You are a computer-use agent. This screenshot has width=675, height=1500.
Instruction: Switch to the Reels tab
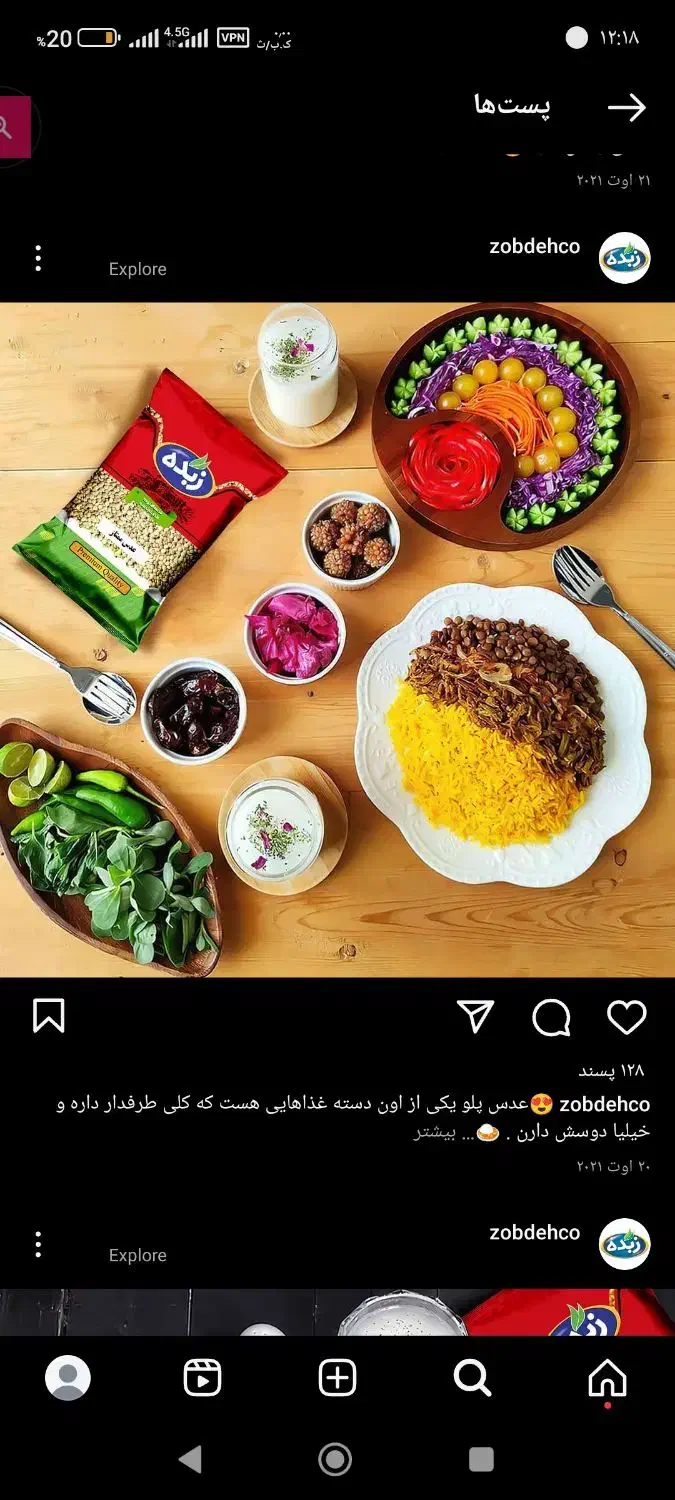pyautogui.click(x=202, y=1379)
